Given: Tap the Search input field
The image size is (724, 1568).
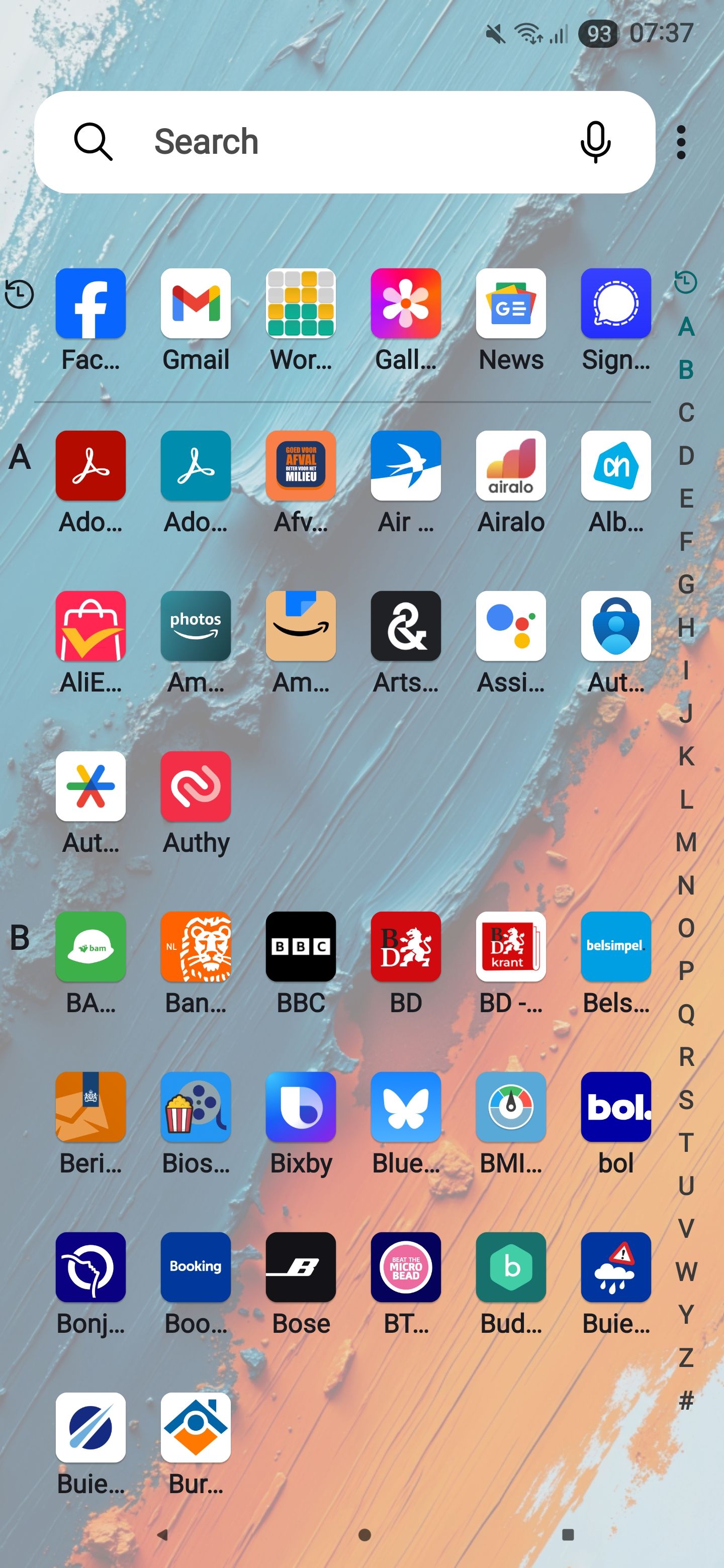Looking at the screenshot, I should pos(305,141).
